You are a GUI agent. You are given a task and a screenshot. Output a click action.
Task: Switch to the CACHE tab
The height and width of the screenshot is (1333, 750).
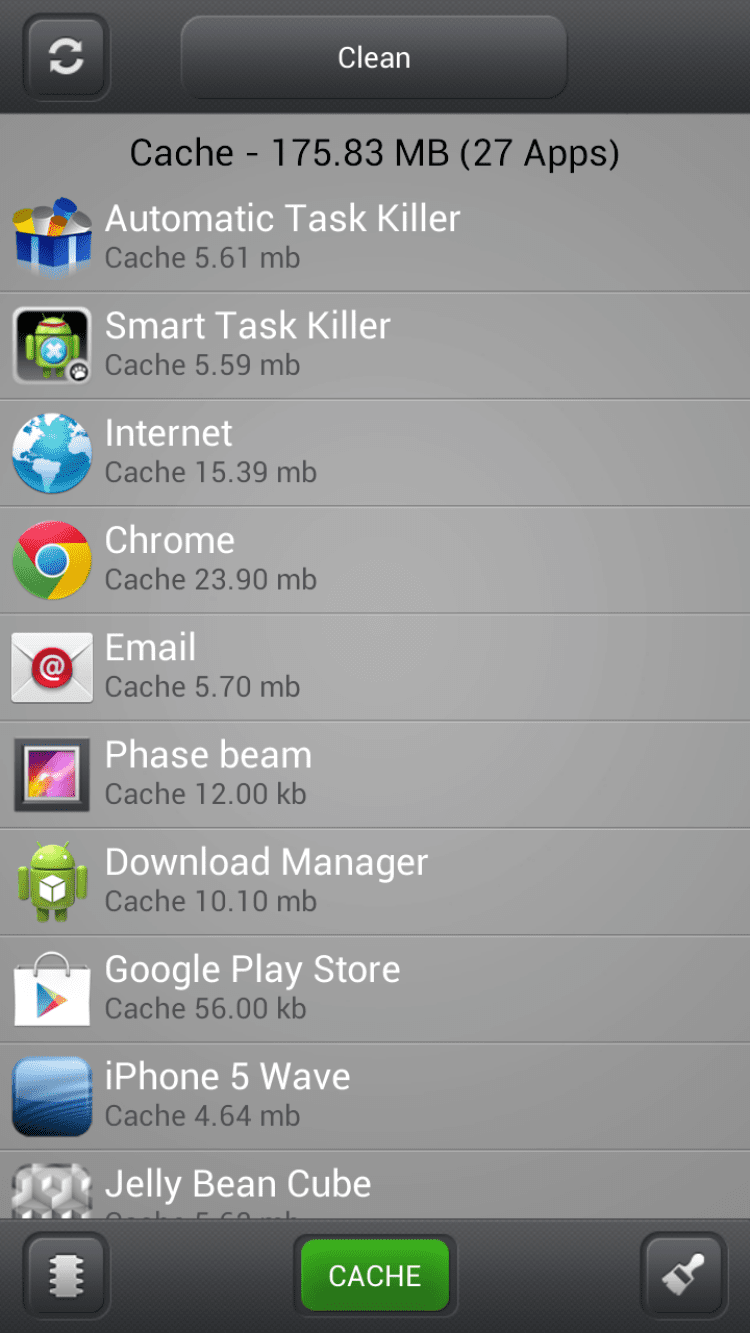(x=375, y=1275)
